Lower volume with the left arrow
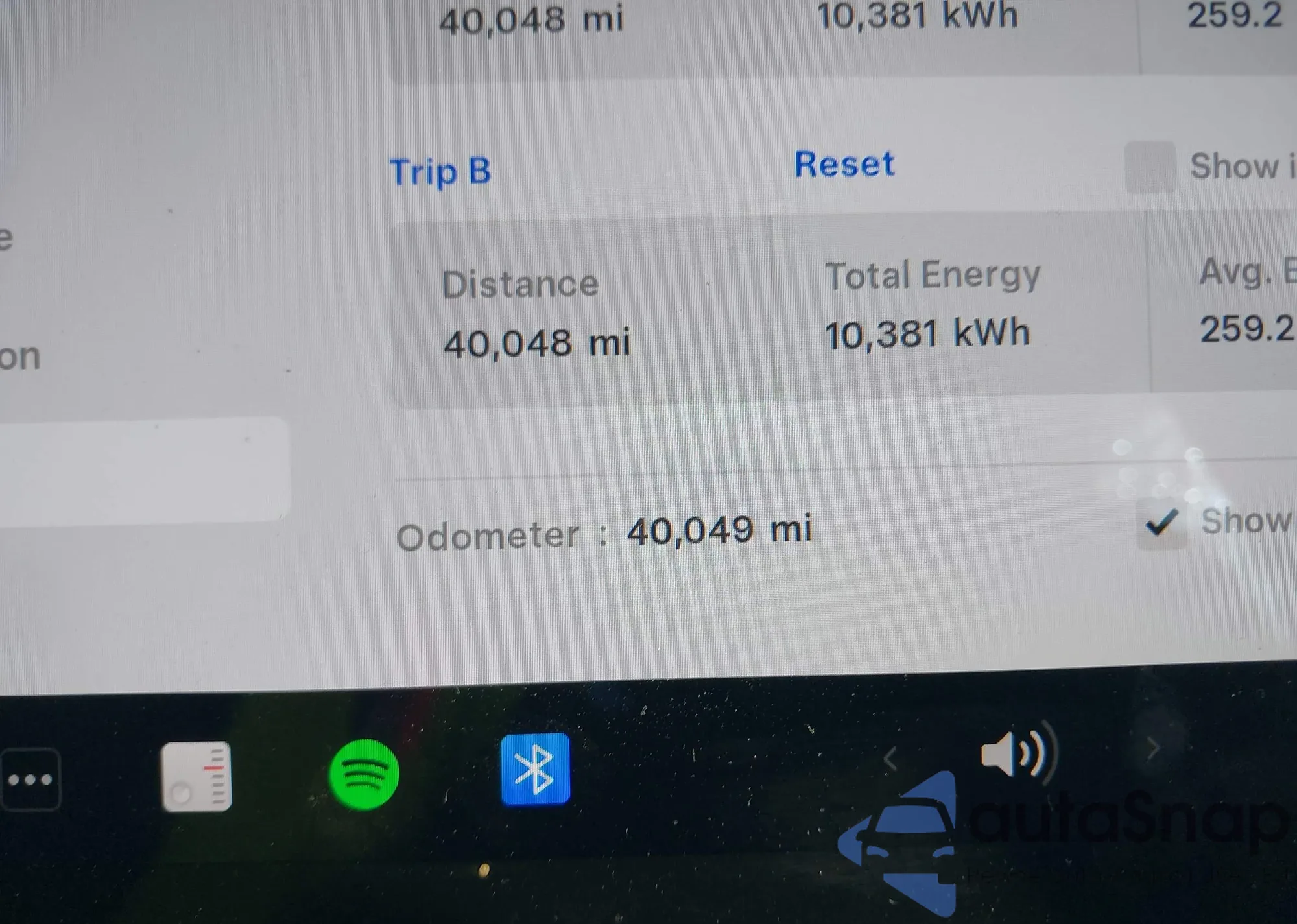1297x924 pixels. tap(890, 757)
